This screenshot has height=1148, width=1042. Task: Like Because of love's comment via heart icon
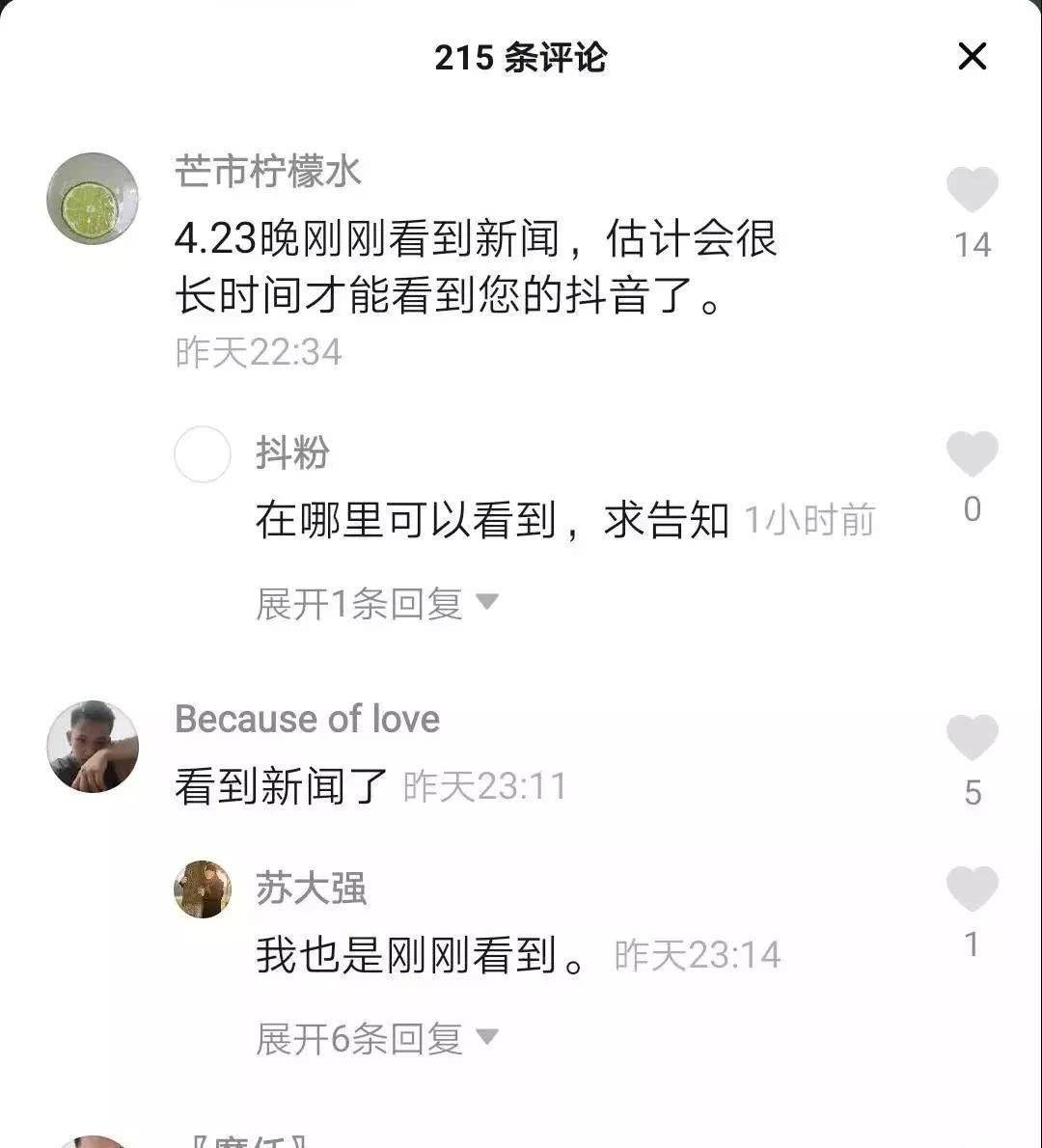[x=970, y=736]
